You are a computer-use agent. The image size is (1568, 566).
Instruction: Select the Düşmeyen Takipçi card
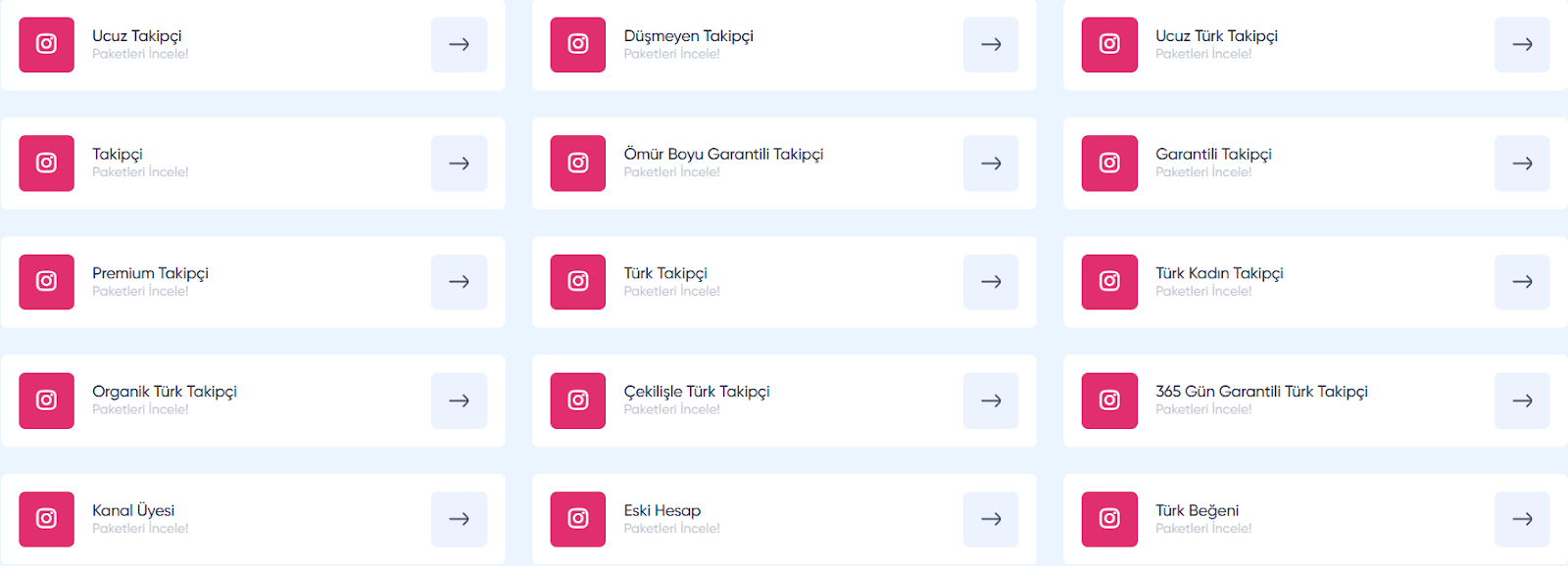tap(688, 44)
